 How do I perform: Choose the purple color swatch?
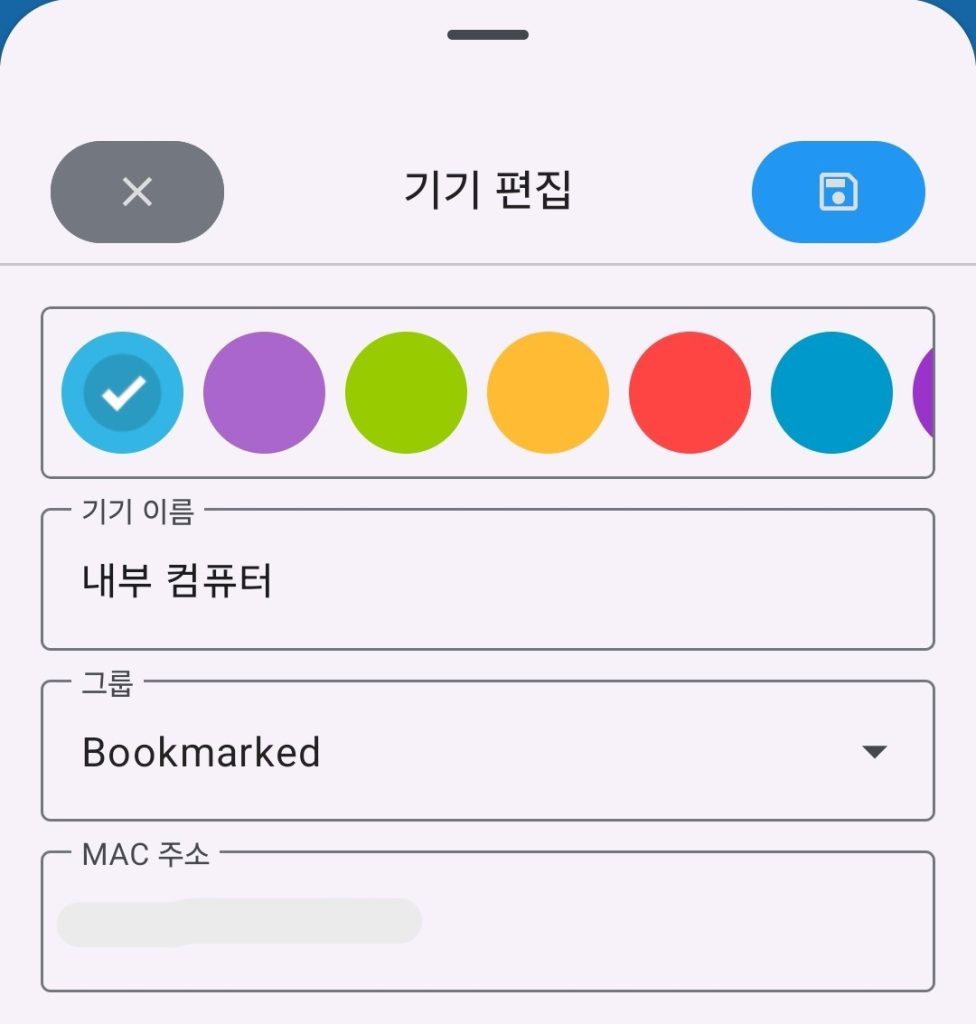coord(264,393)
